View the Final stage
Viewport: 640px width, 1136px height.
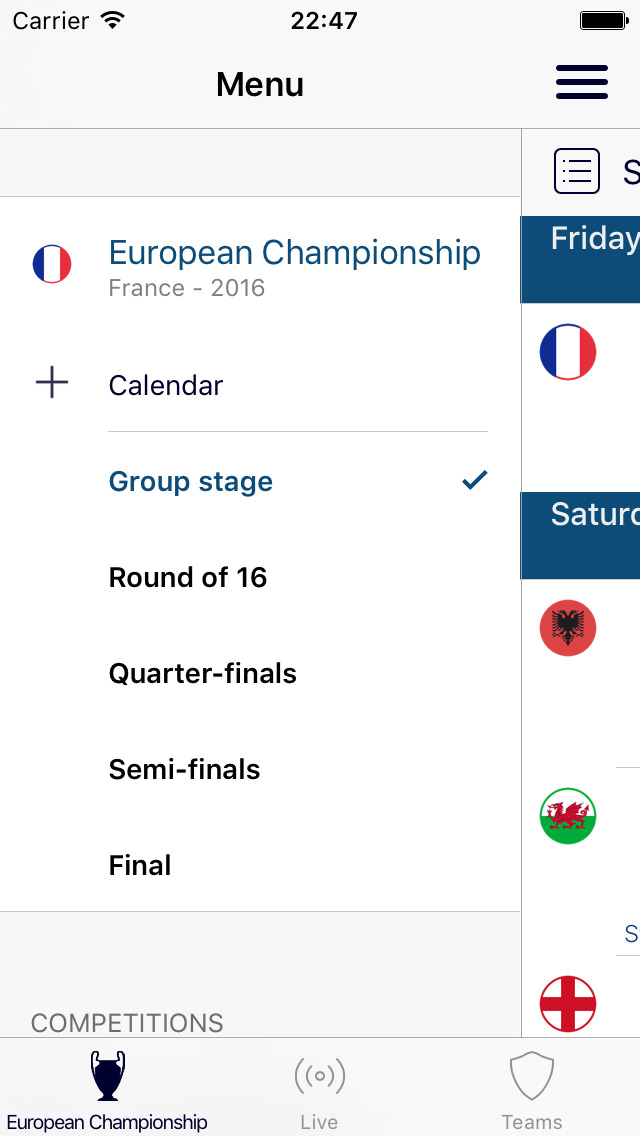(260, 865)
